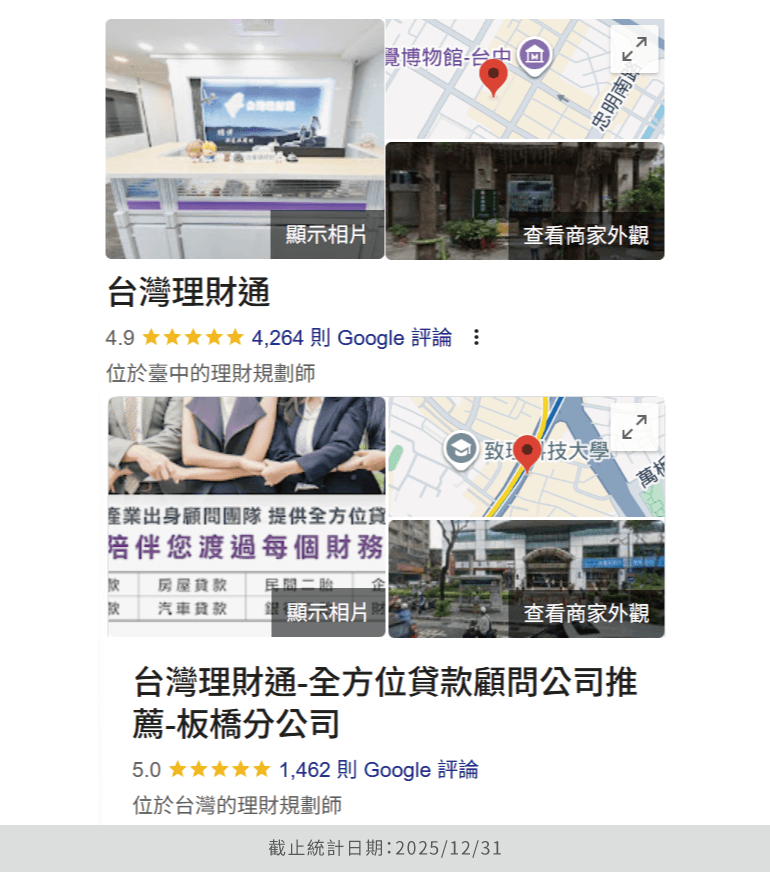Viewport: 770px width, 872px height.
Task: Click the expand arrows on 台灣理財通's map
Action: (634, 47)
